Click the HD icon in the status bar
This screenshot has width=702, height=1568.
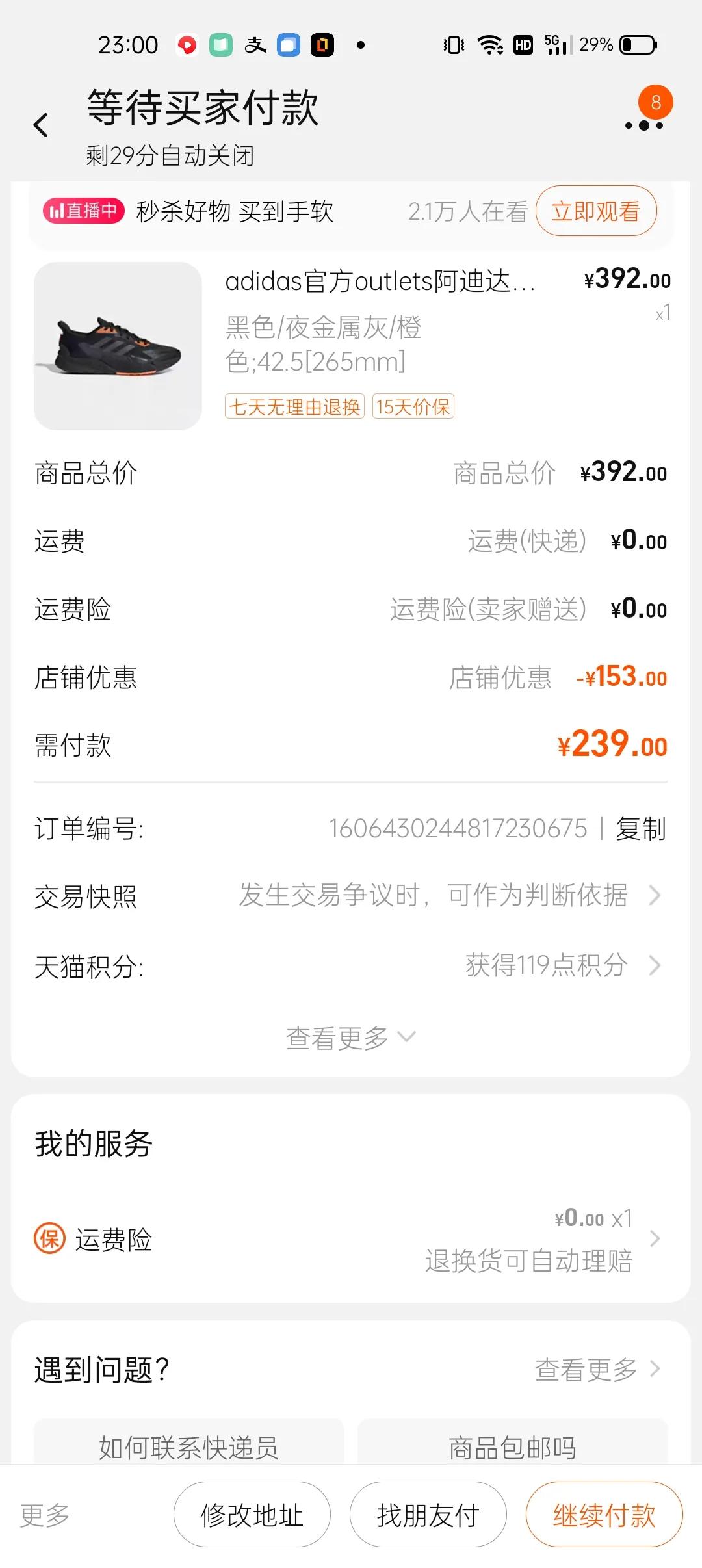tap(523, 45)
